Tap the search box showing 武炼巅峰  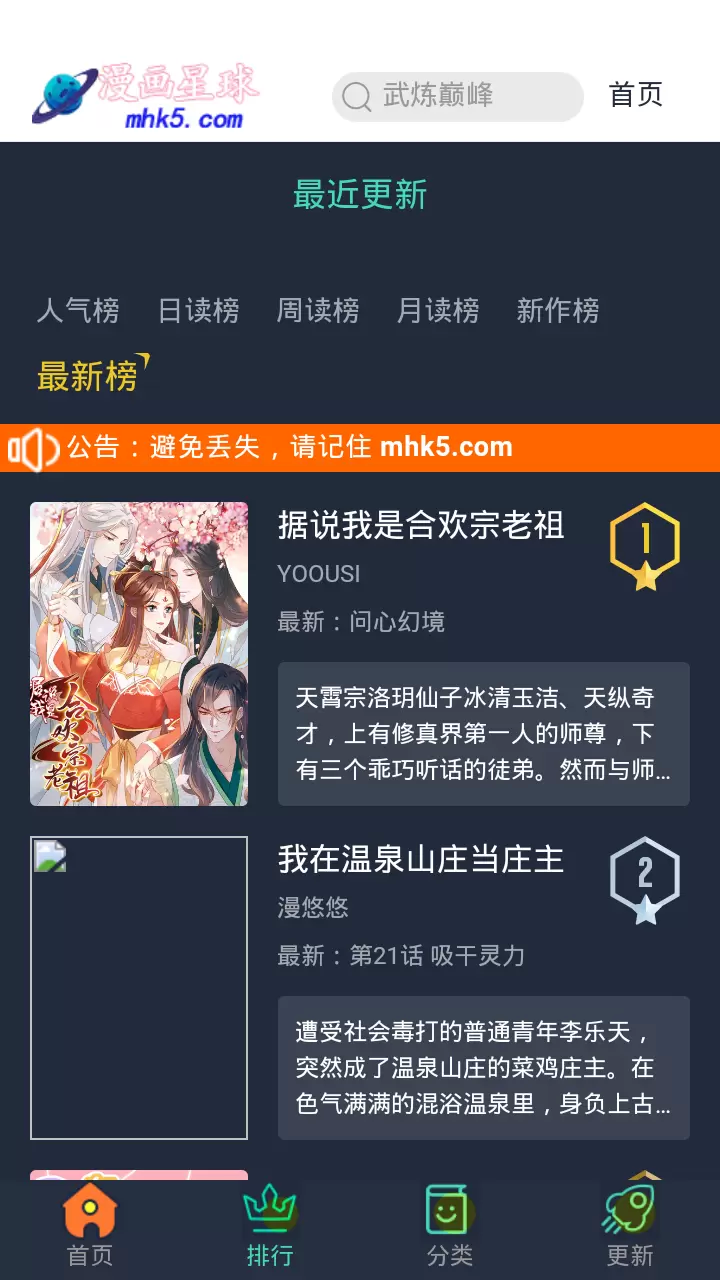pyautogui.click(x=457, y=96)
